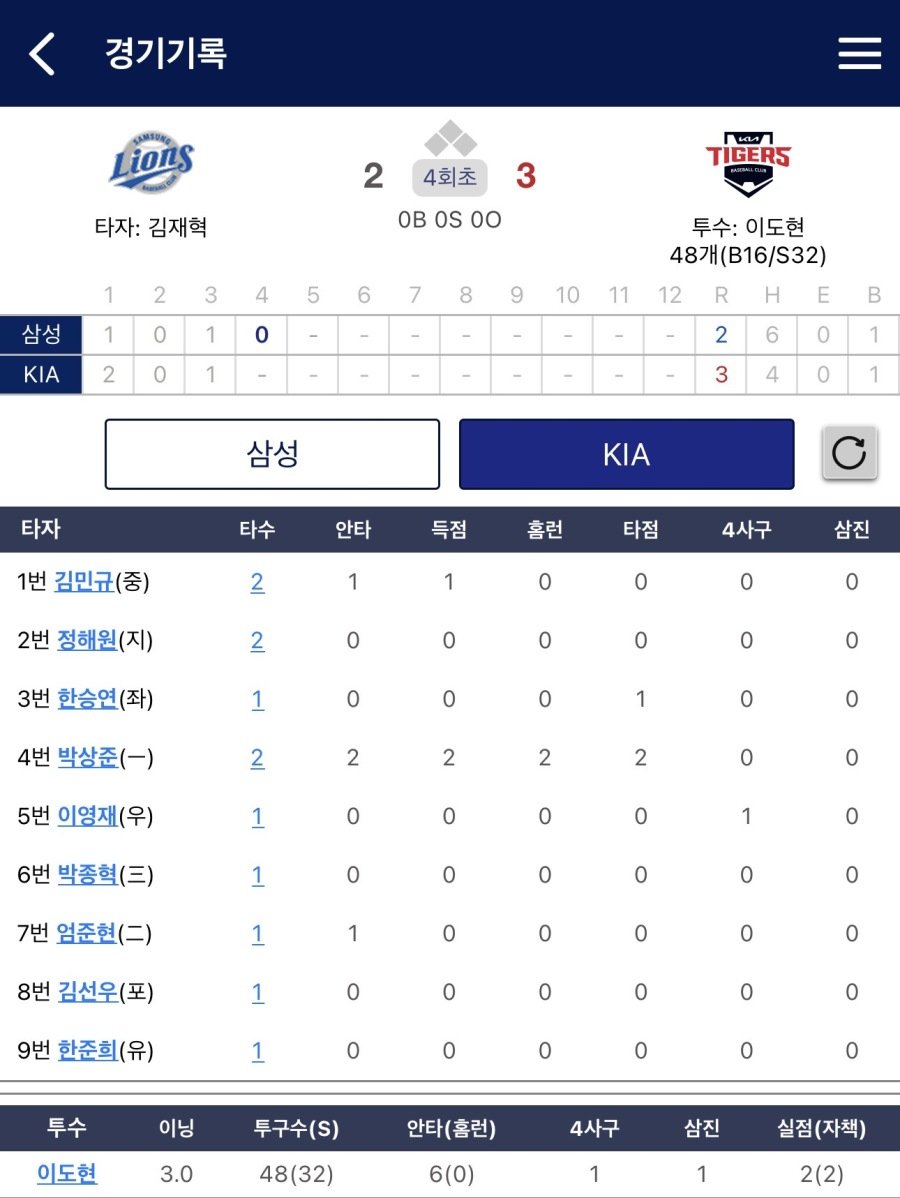The image size is (900, 1198).
Task: Tap 박상준's underlined at-bat count
Action: tap(257, 758)
